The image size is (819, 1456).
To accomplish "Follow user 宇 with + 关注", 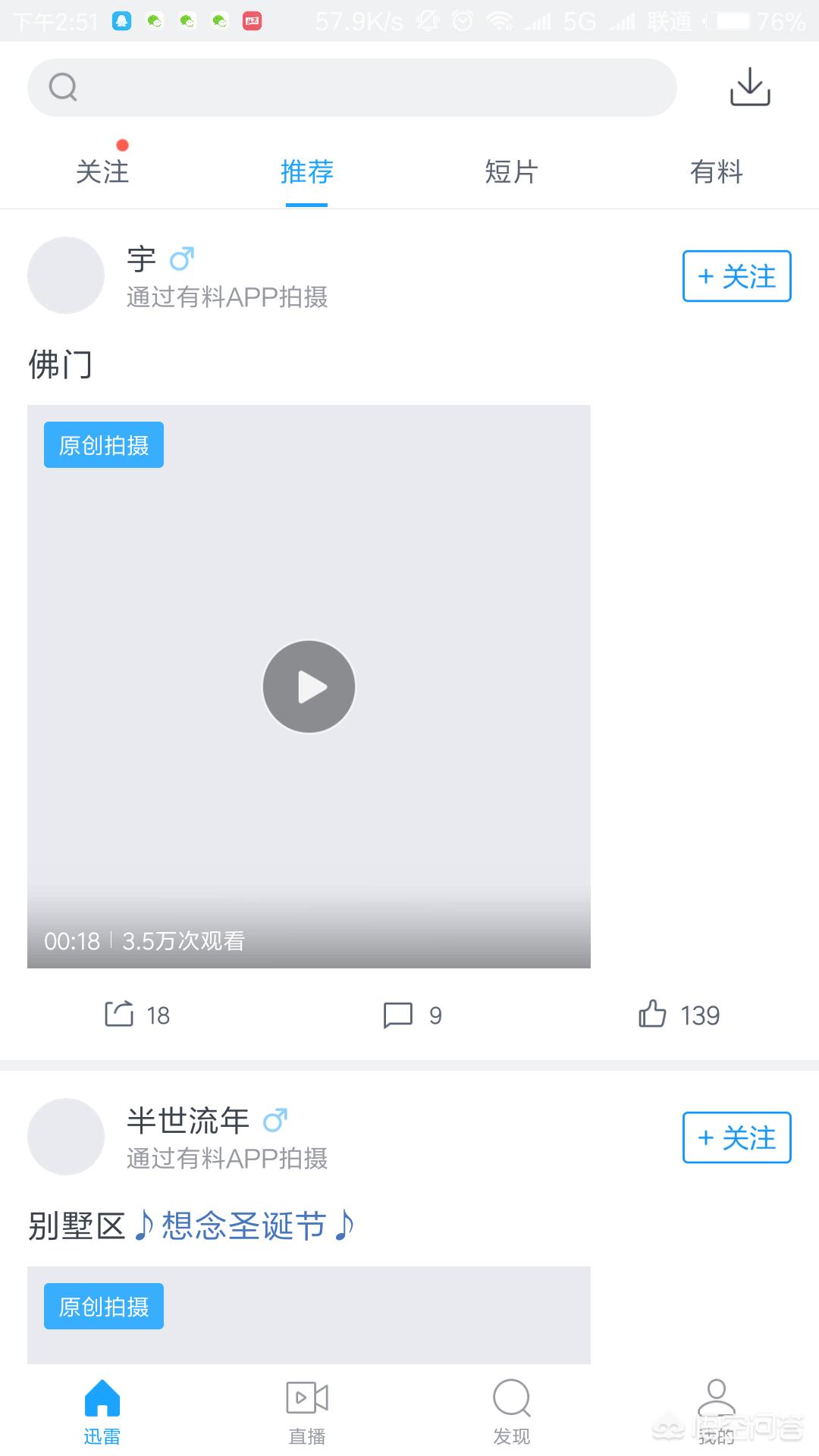I will point(737,276).
